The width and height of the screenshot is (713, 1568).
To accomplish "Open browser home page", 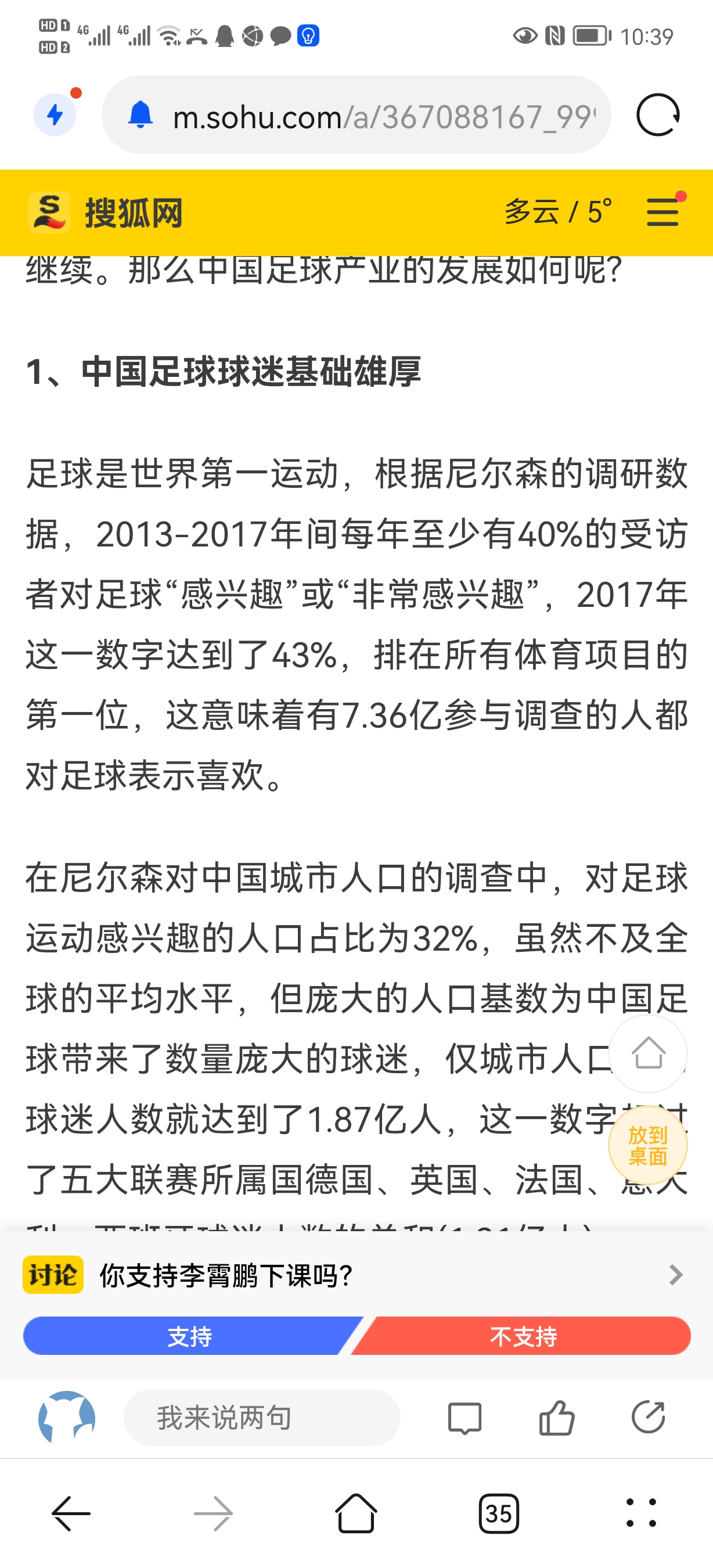I will point(356,1513).
